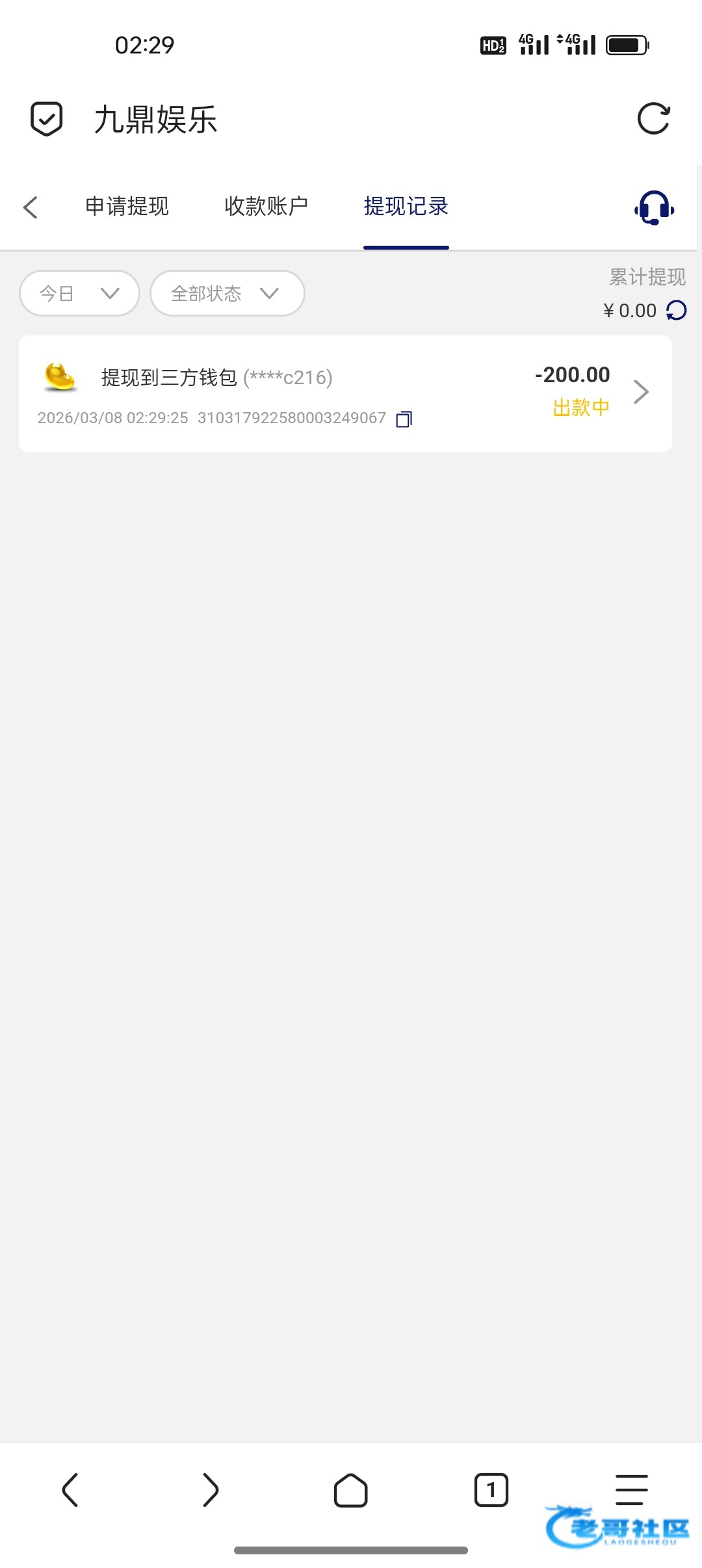This screenshot has width=702, height=1568.
Task: Refresh the 累计提现 total amount
Action: click(677, 311)
